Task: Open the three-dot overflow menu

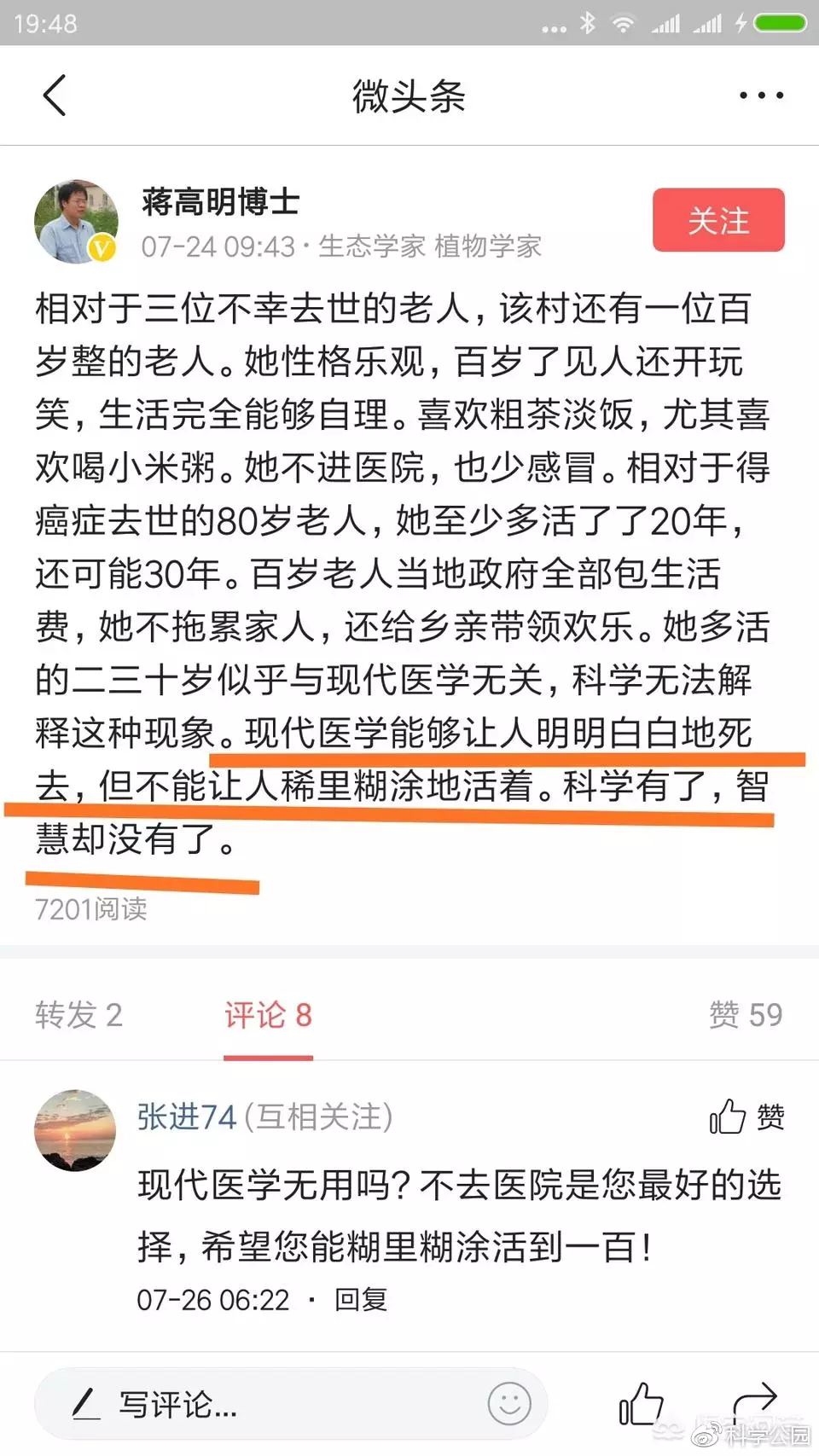Action: point(761,96)
